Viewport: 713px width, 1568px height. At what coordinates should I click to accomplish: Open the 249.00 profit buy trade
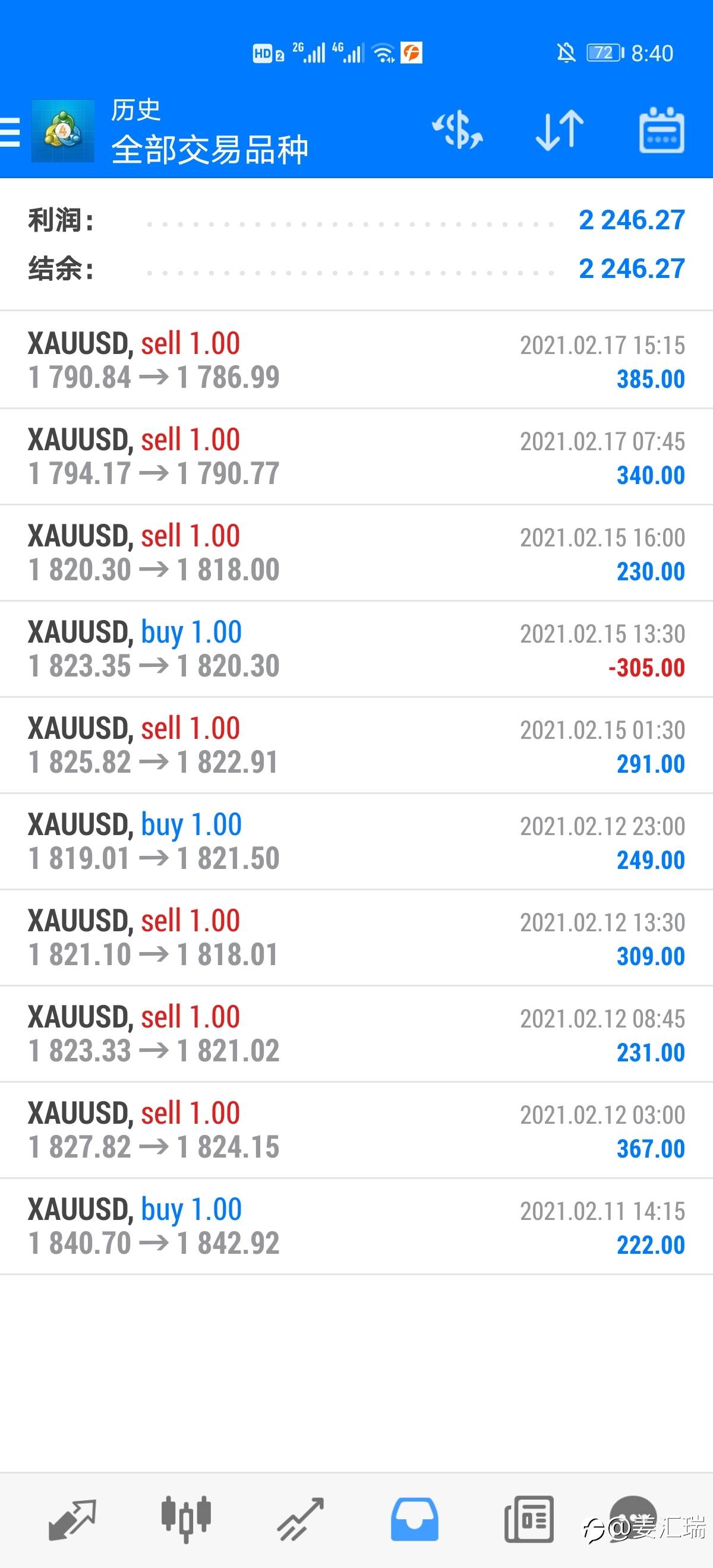(356, 840)
